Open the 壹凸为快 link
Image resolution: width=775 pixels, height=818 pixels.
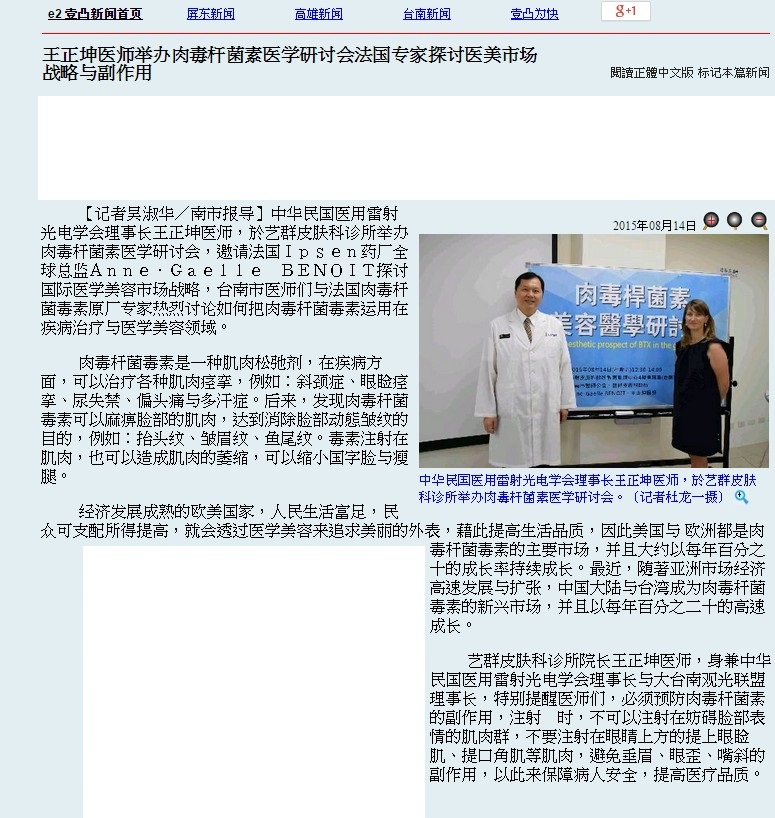click(535, 14)
